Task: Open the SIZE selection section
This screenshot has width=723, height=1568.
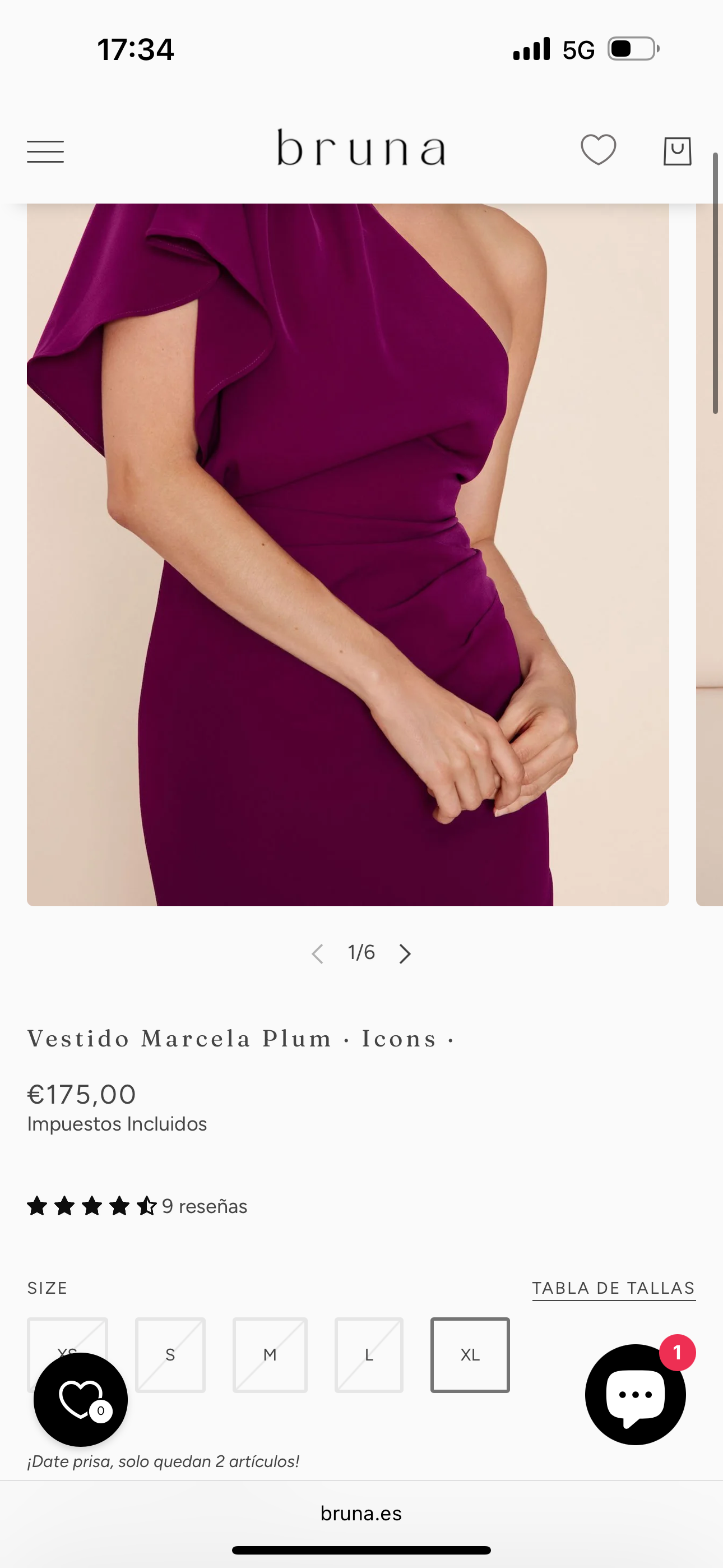Action: point(48,1288)
